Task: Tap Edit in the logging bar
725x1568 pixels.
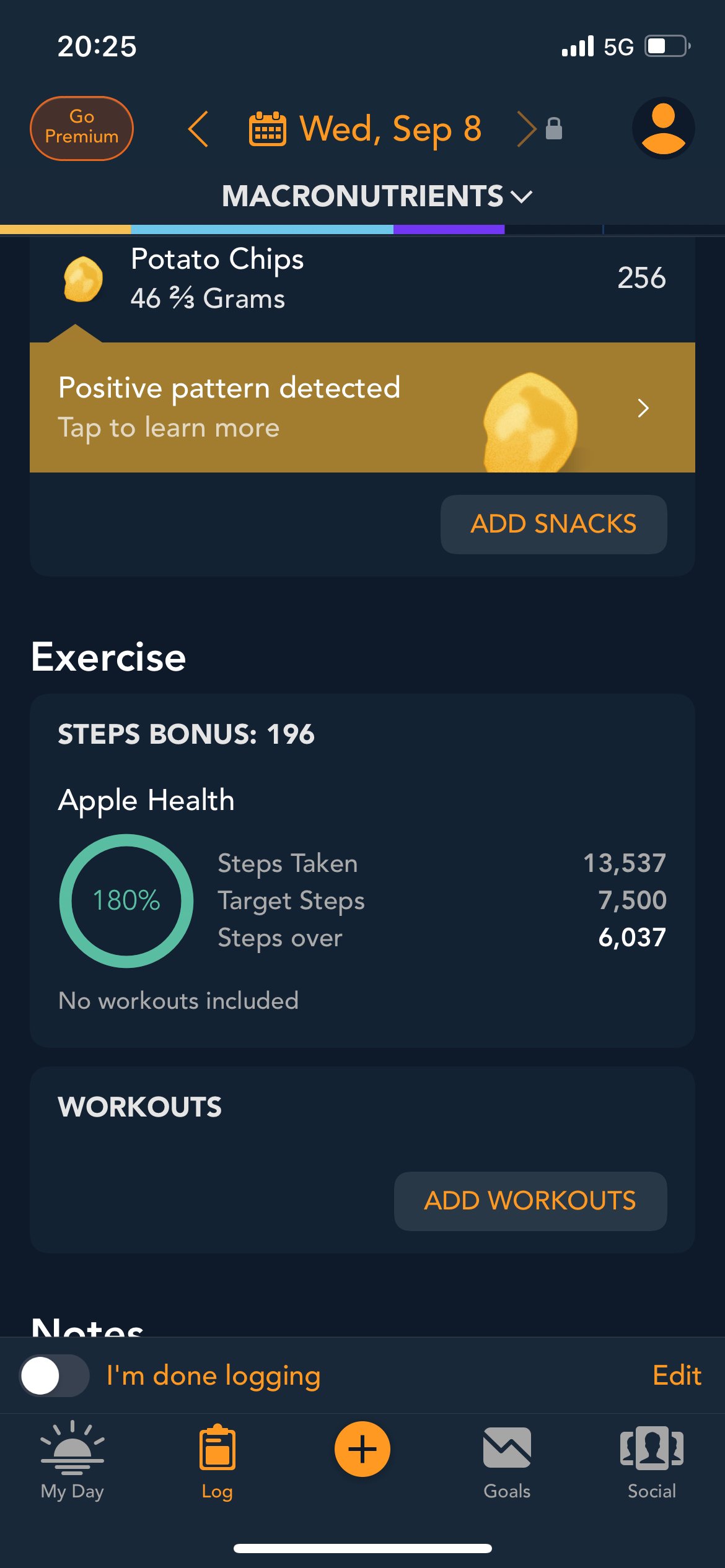Action: tap(677, 1375)
